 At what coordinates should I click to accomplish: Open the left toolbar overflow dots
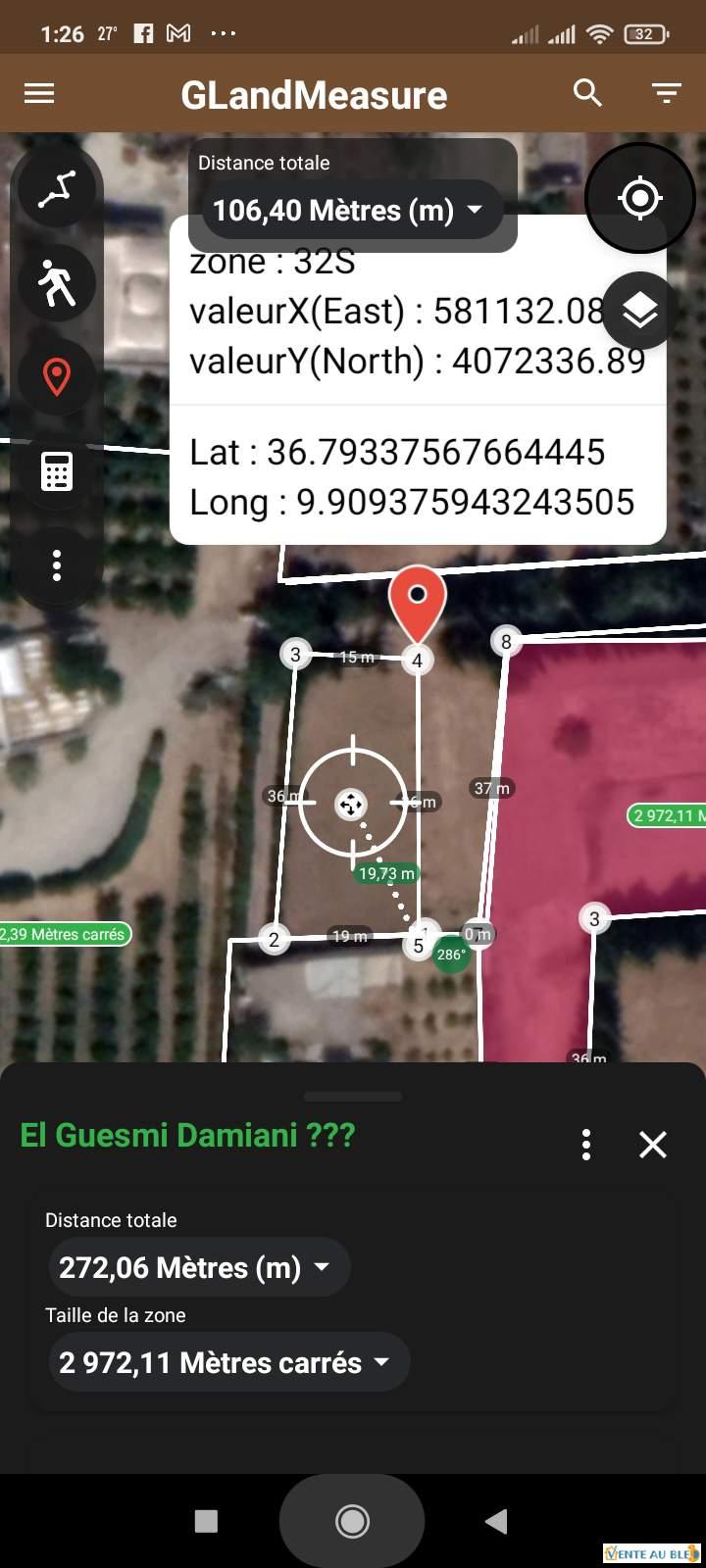(57, 565)
